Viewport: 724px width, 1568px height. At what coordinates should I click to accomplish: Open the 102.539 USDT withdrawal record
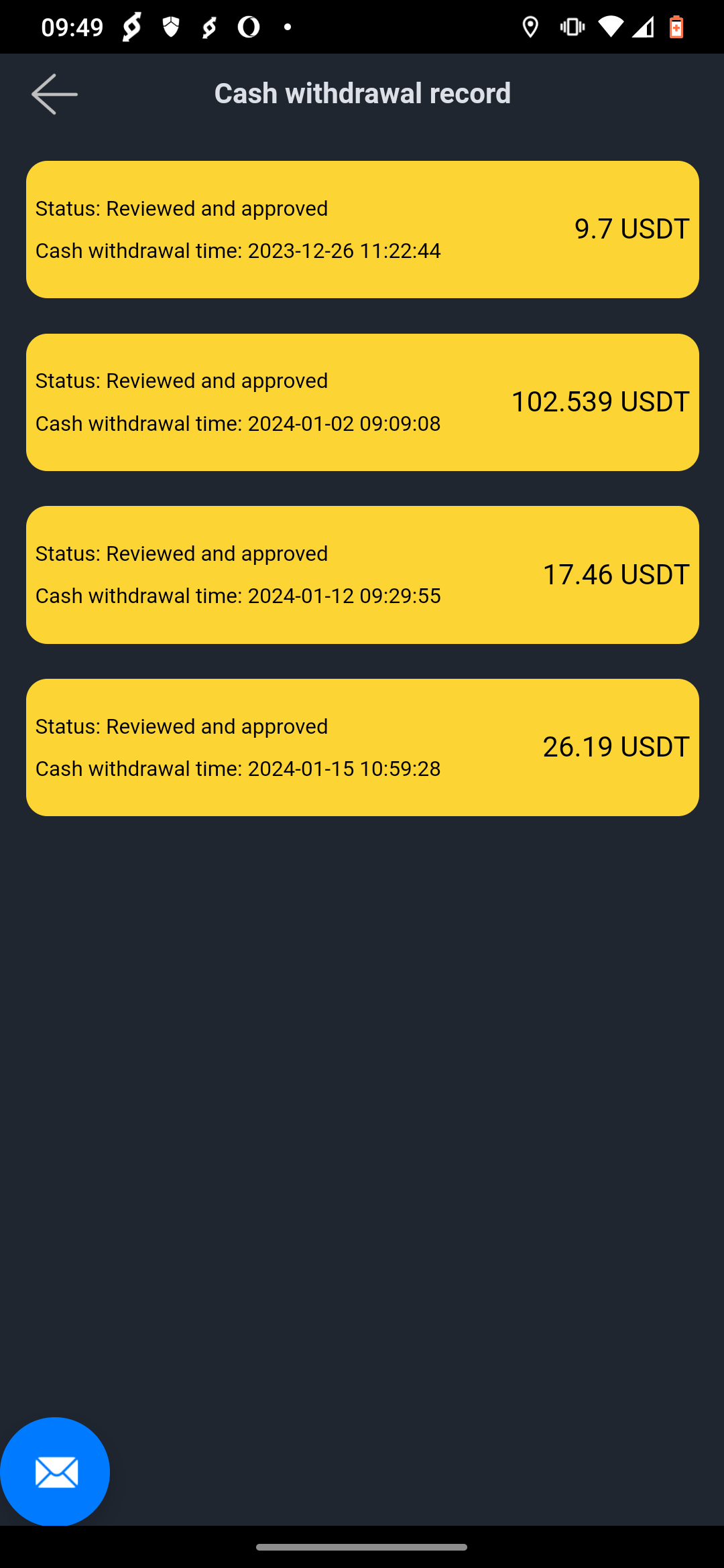pyautogui.click(x=363, y=402)
